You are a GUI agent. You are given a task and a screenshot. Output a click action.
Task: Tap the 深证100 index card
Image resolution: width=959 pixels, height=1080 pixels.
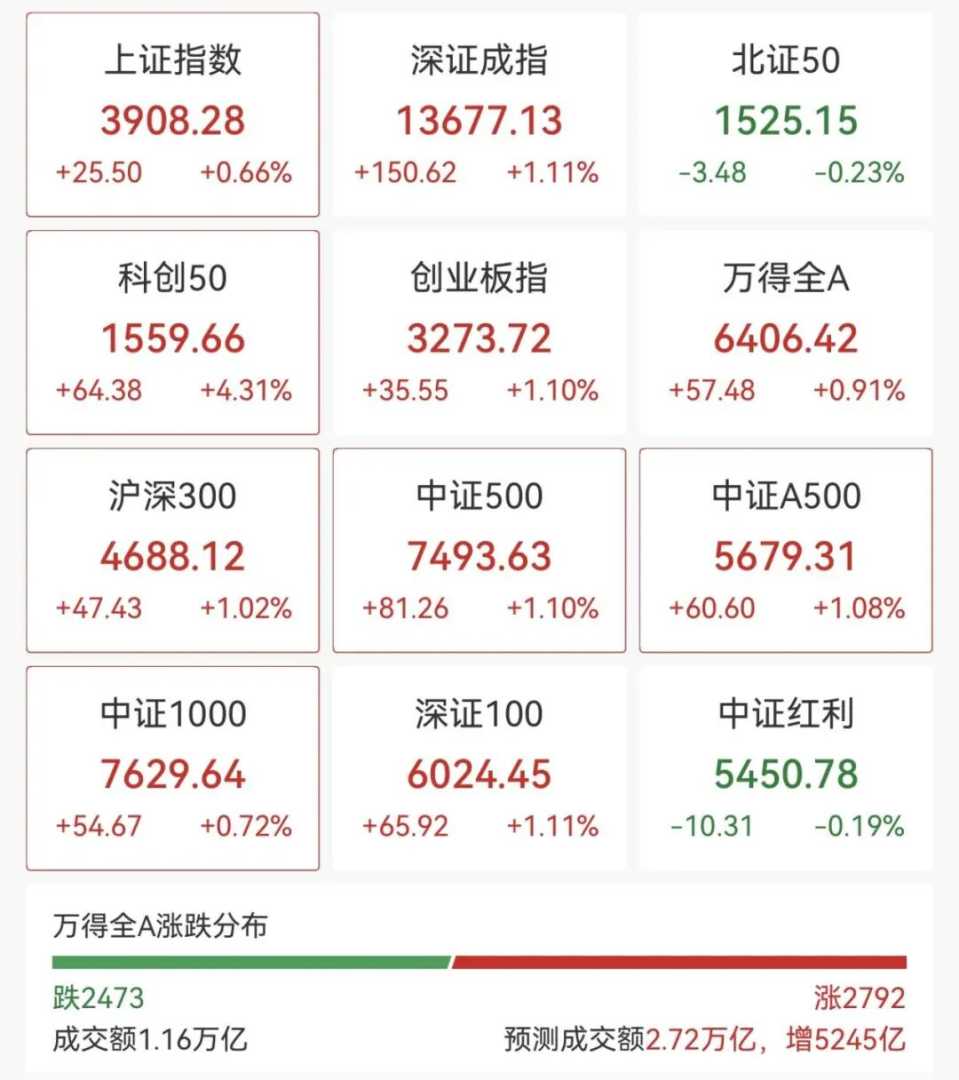479,769
